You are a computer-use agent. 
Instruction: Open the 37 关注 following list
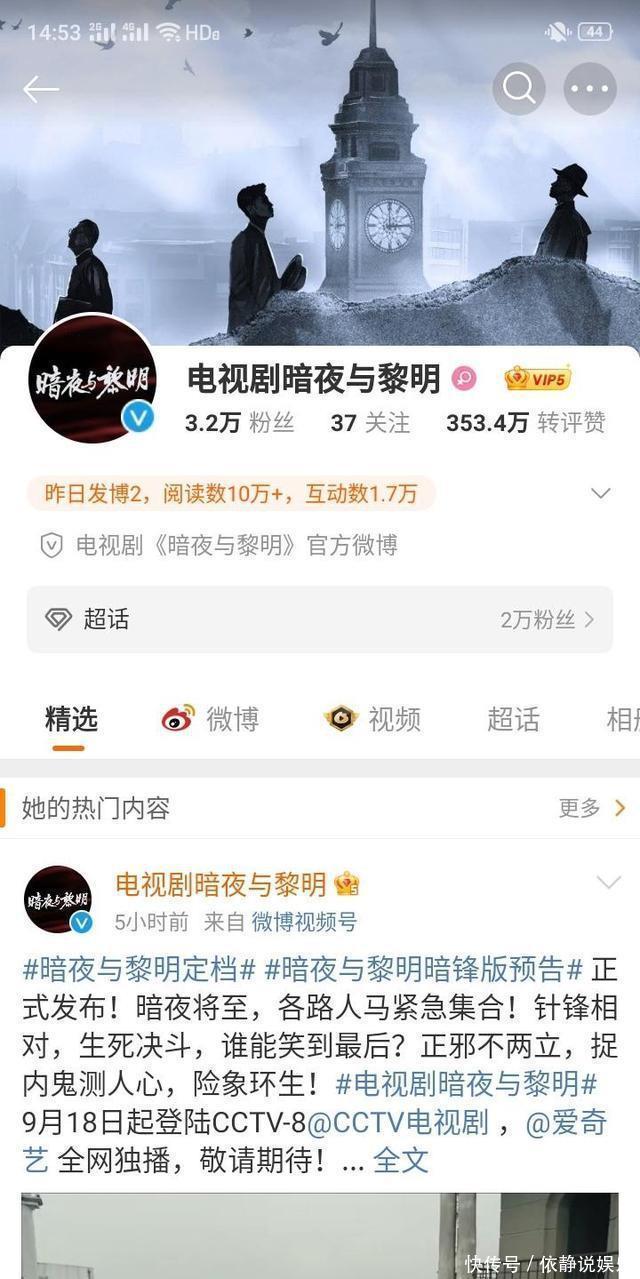pyautogui.click(x=370, y=423)
